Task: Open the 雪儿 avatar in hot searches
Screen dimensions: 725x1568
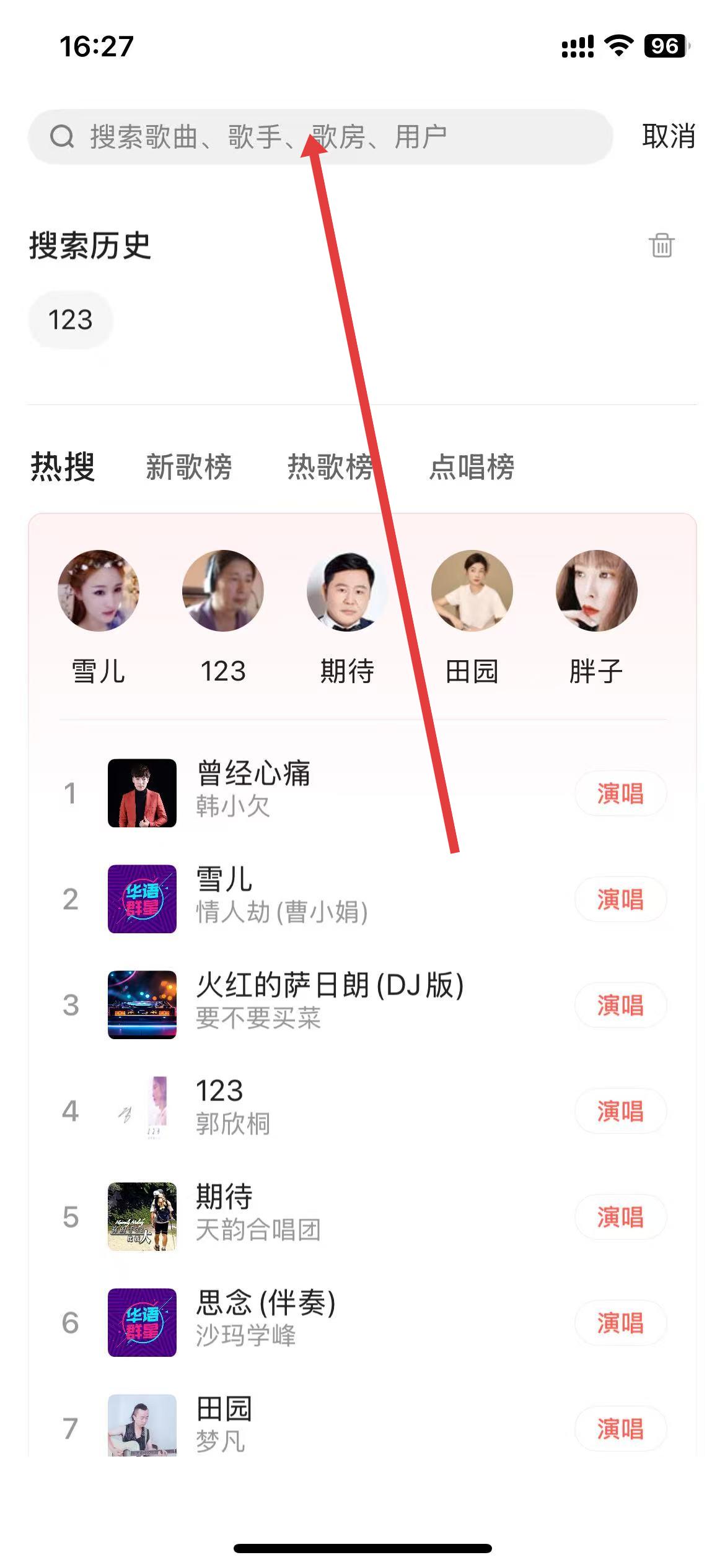Action: pos(99,591)
